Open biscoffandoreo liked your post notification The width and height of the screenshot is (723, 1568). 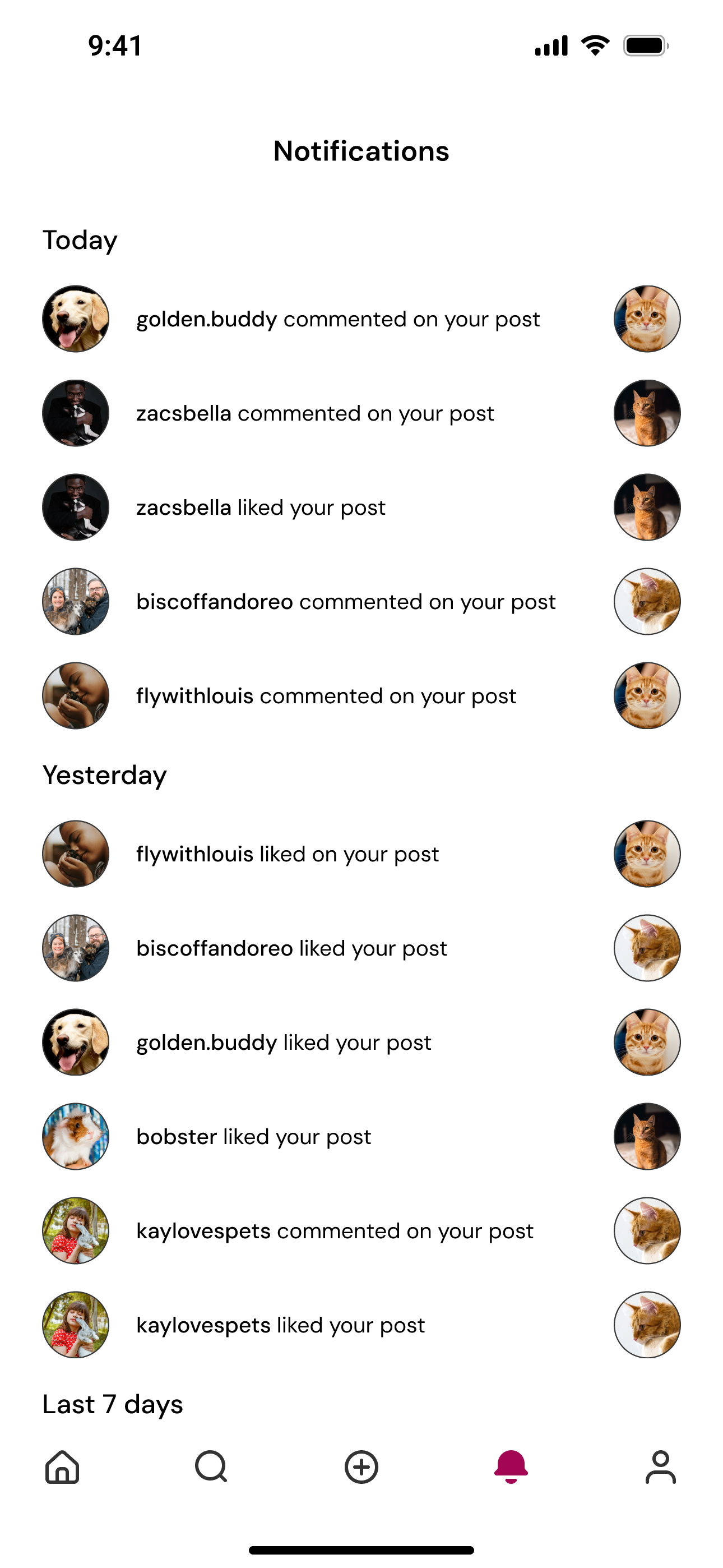coord(291,948)
